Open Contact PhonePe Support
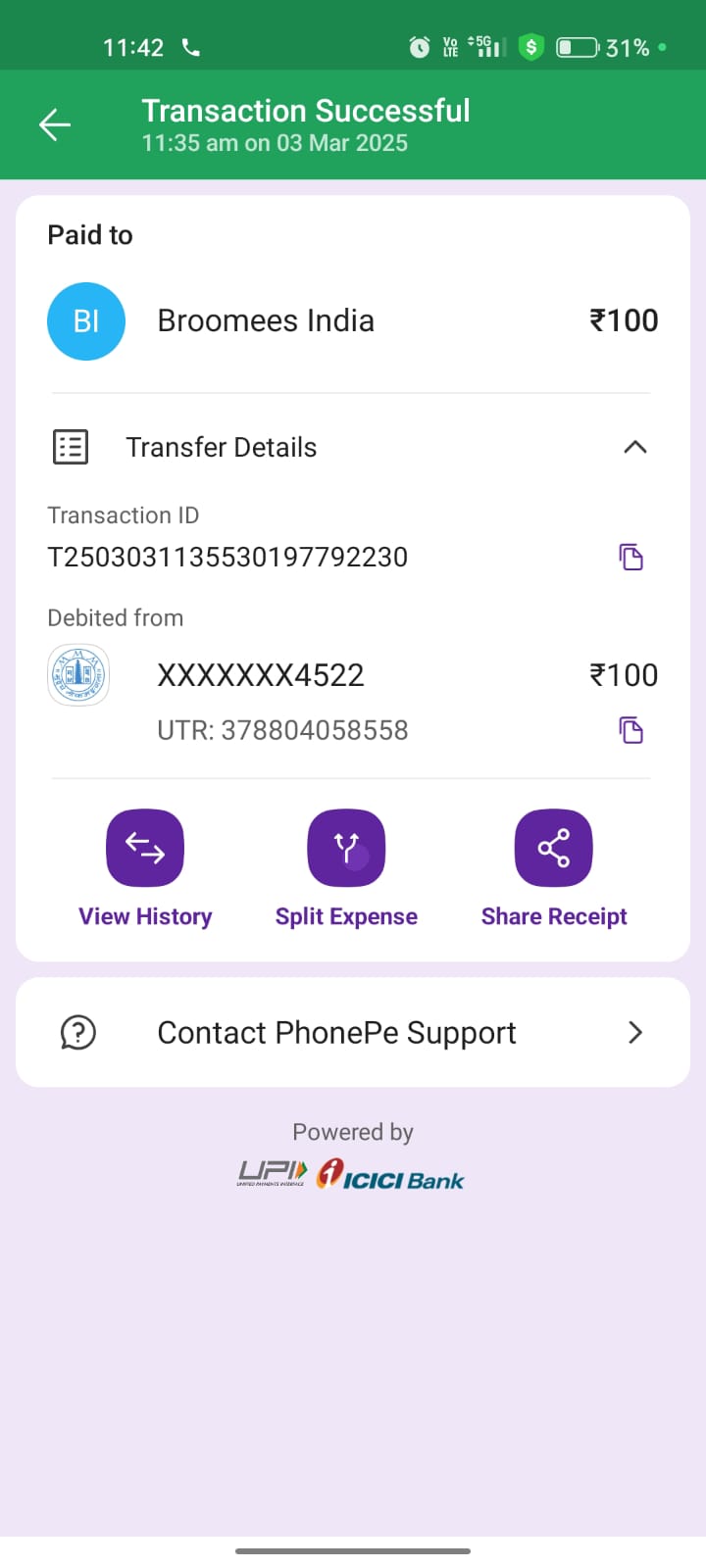 [353, 1032]
